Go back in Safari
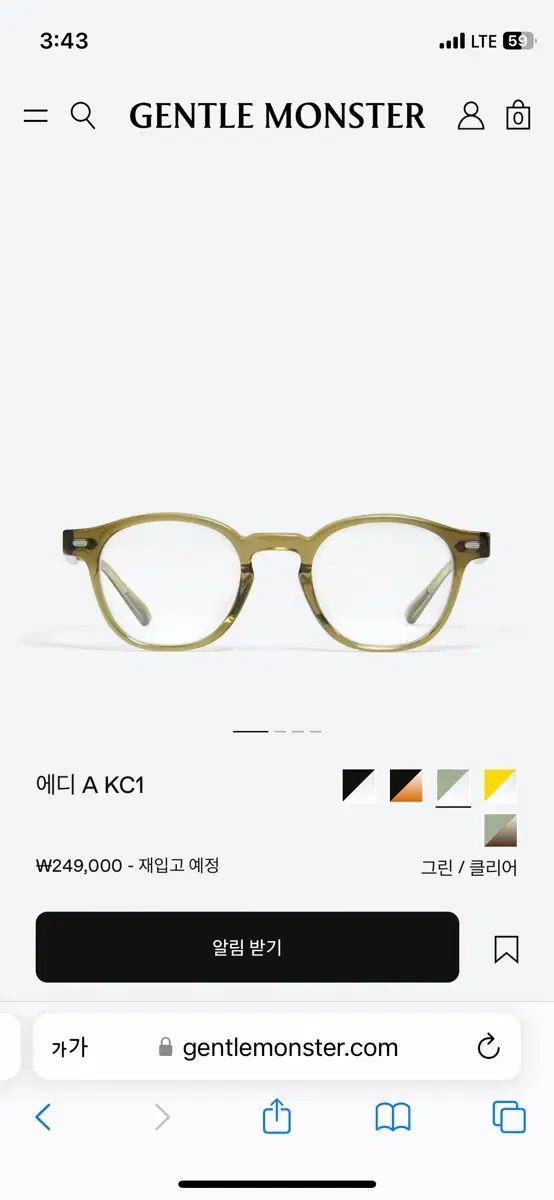This screenshot has width=554, height=1200. (43, 1117)
